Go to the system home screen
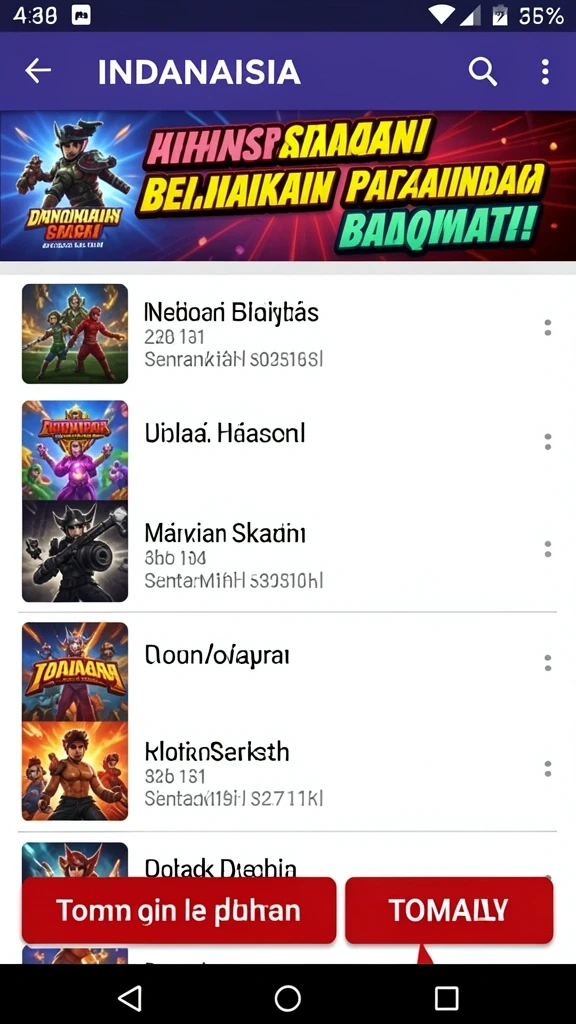This screenshot has height=1024, width=576. (x=288, y=998)
